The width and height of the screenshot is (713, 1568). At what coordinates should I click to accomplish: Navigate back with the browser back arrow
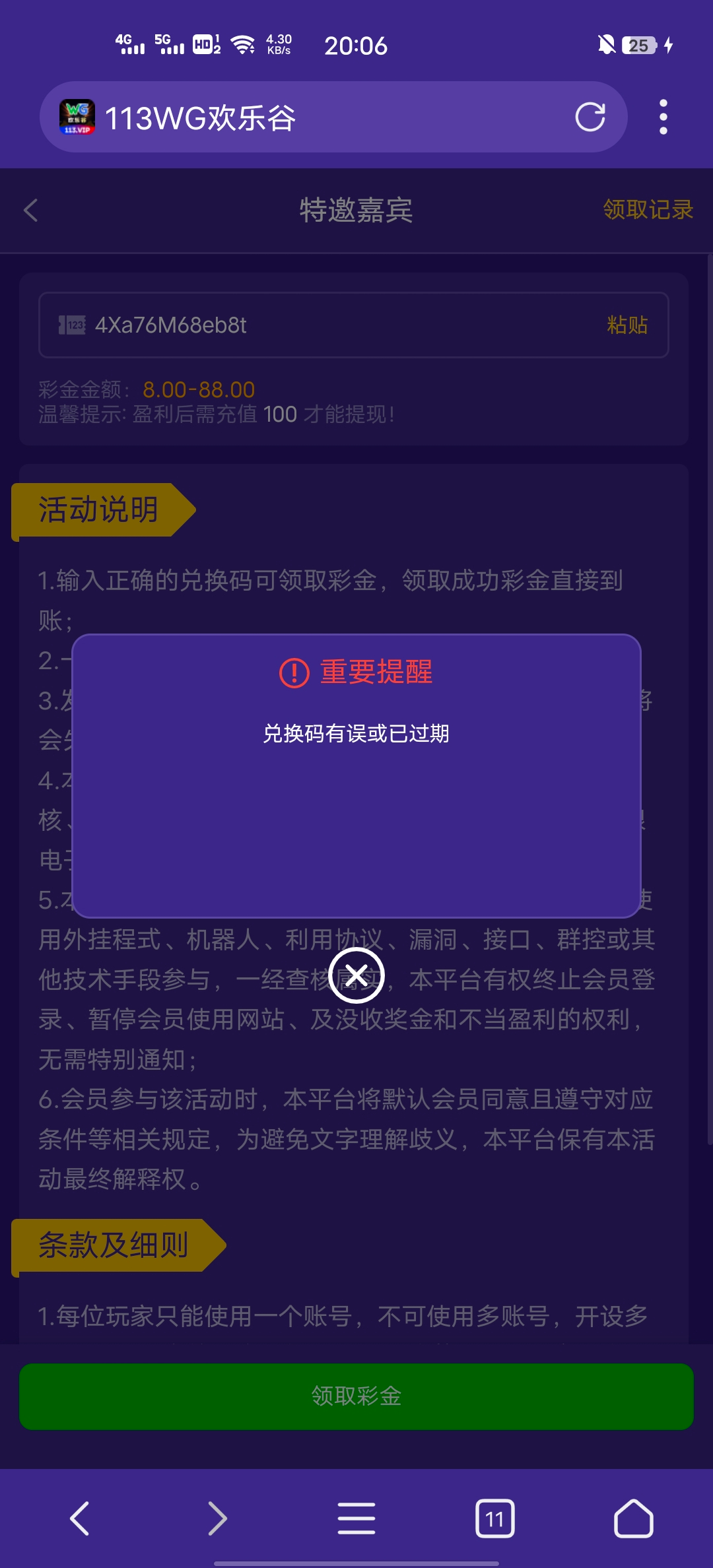(80, 1519)
